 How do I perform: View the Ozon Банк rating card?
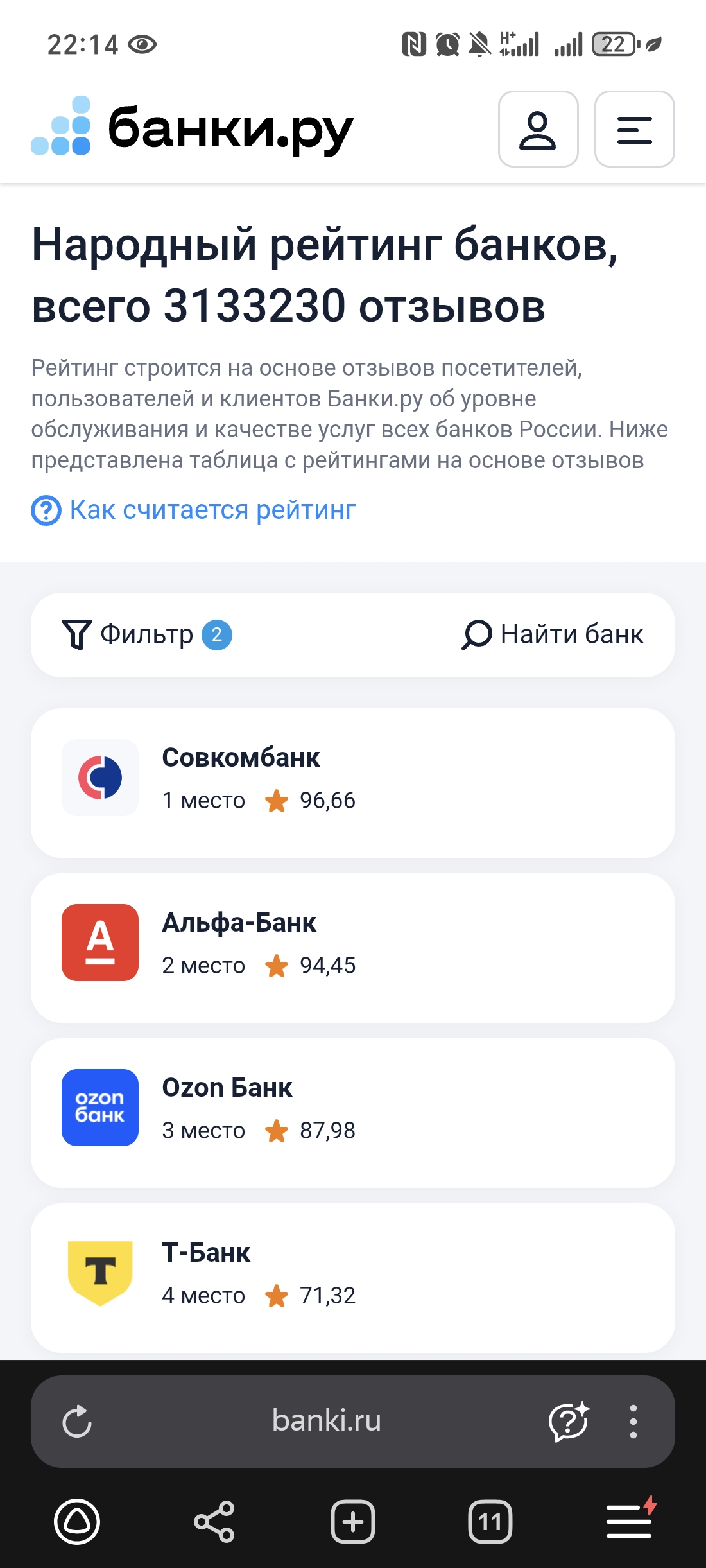pyautogui.click(x=352, y=1112)
